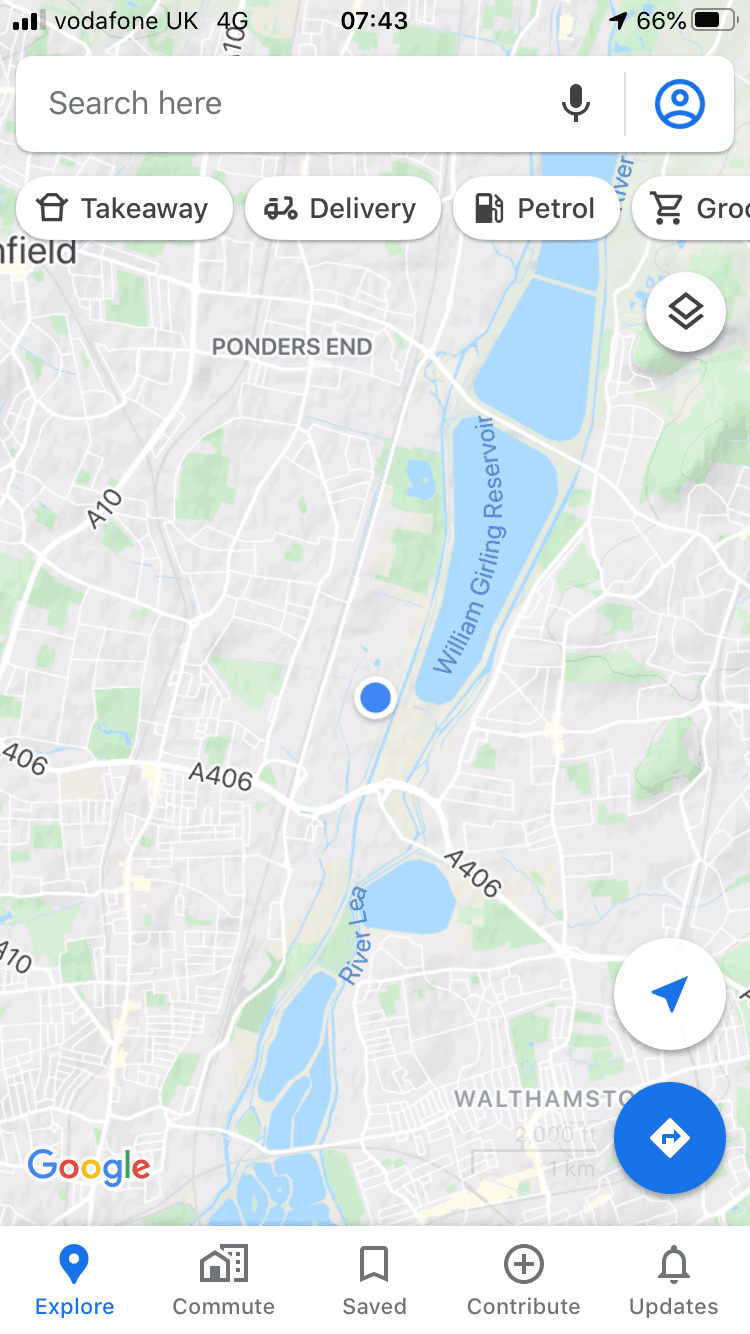
Task: Open the Search here box
Action: (x=290, y=104)
